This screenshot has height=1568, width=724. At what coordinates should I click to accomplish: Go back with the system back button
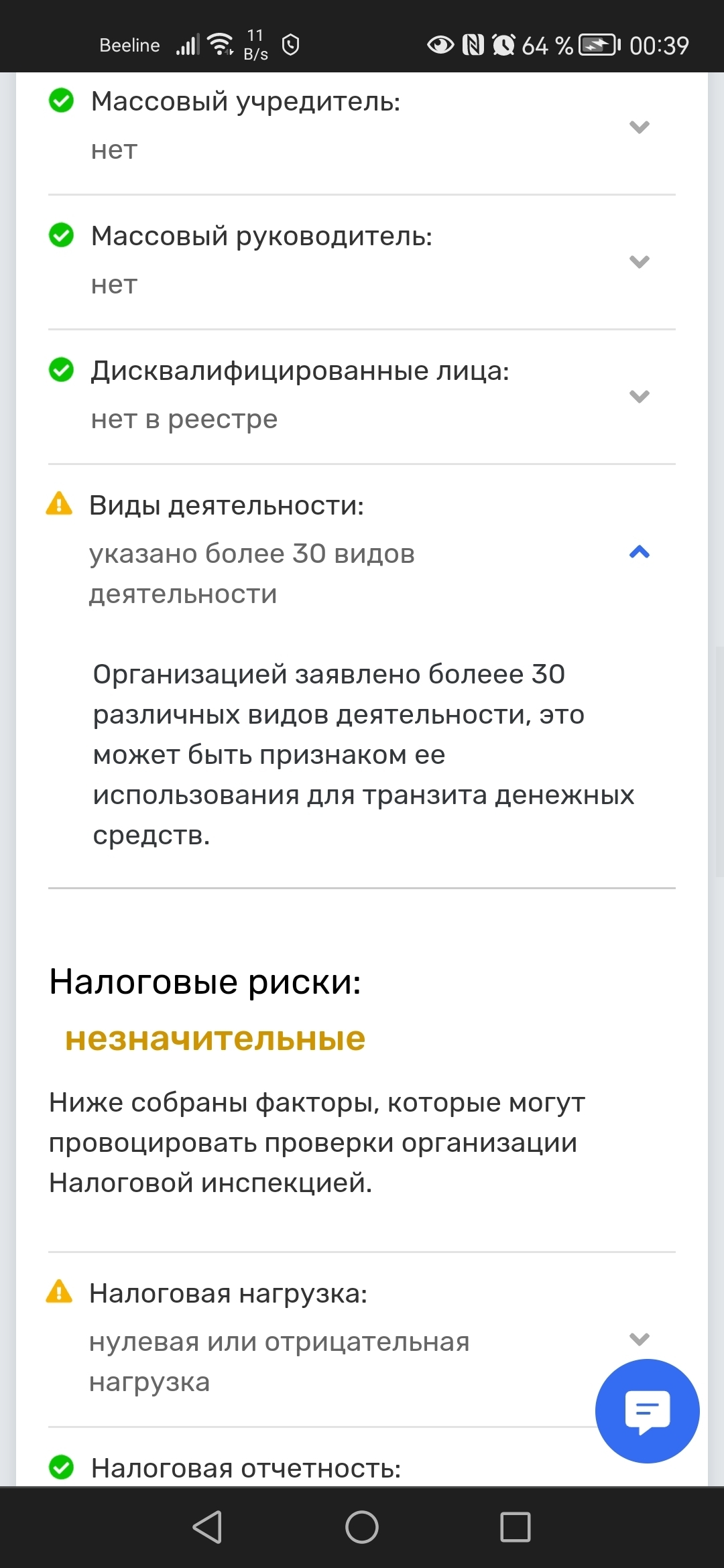pyautogui.click(x=207, y=1528)
